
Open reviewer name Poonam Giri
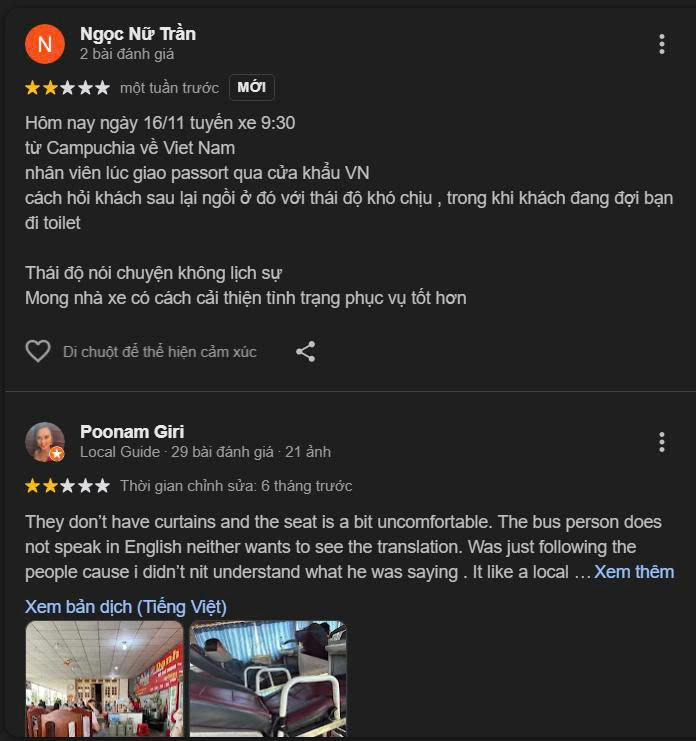[x=132, y=432]
